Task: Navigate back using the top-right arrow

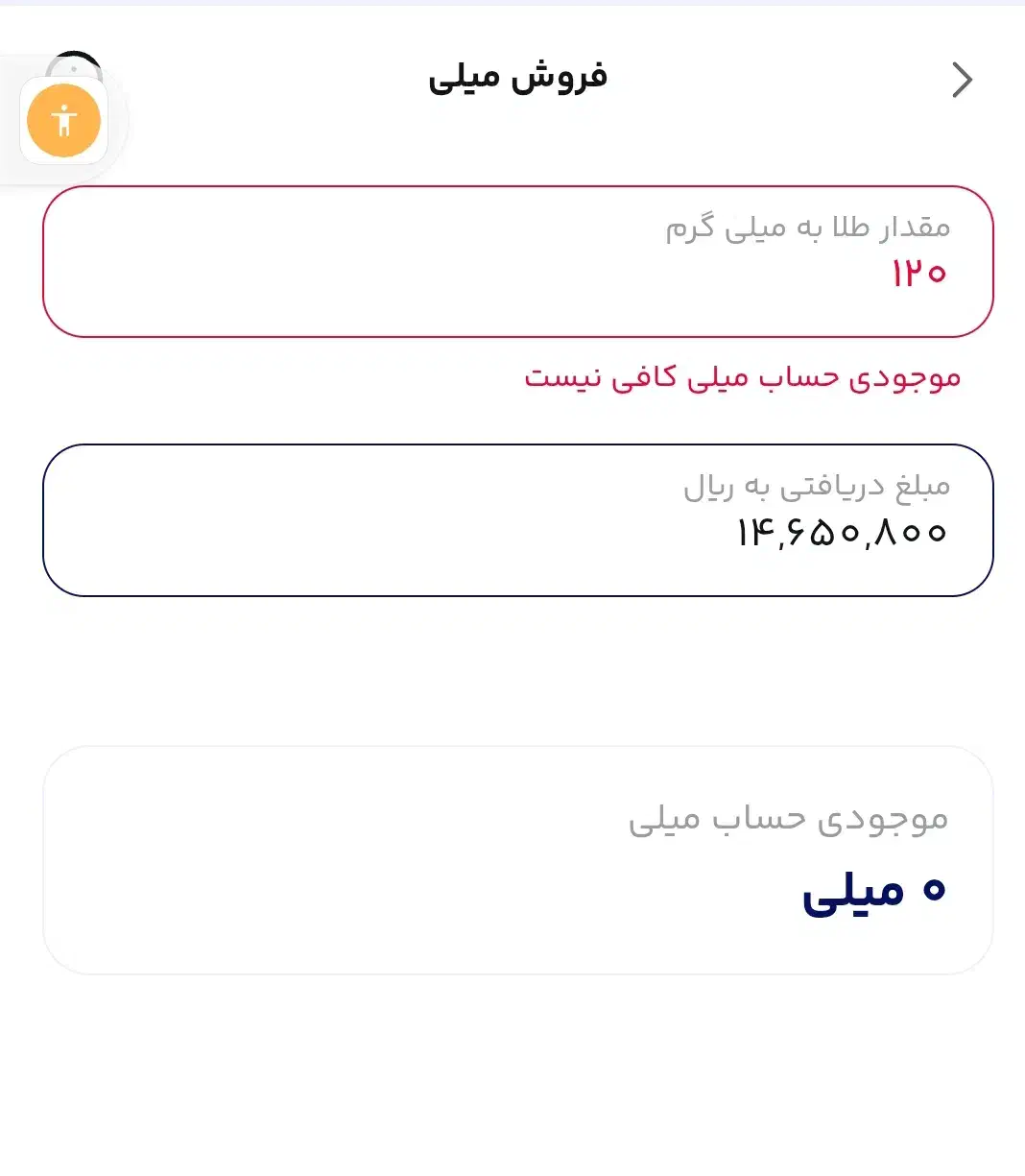Action: [x=960, y=82]
